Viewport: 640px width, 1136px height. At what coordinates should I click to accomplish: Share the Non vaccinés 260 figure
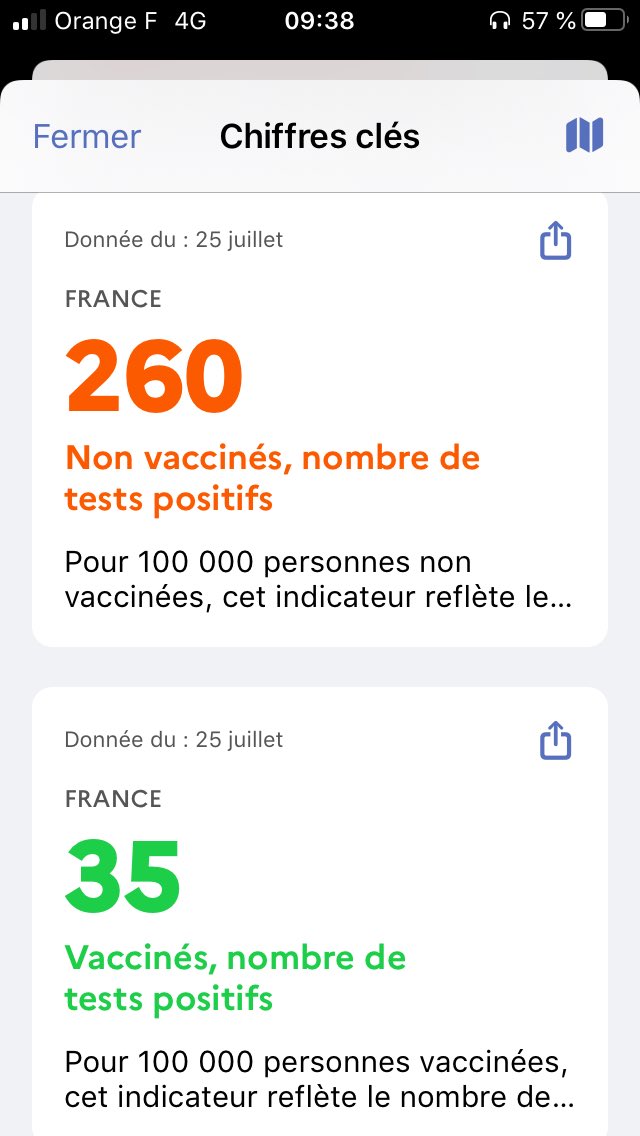556,241
